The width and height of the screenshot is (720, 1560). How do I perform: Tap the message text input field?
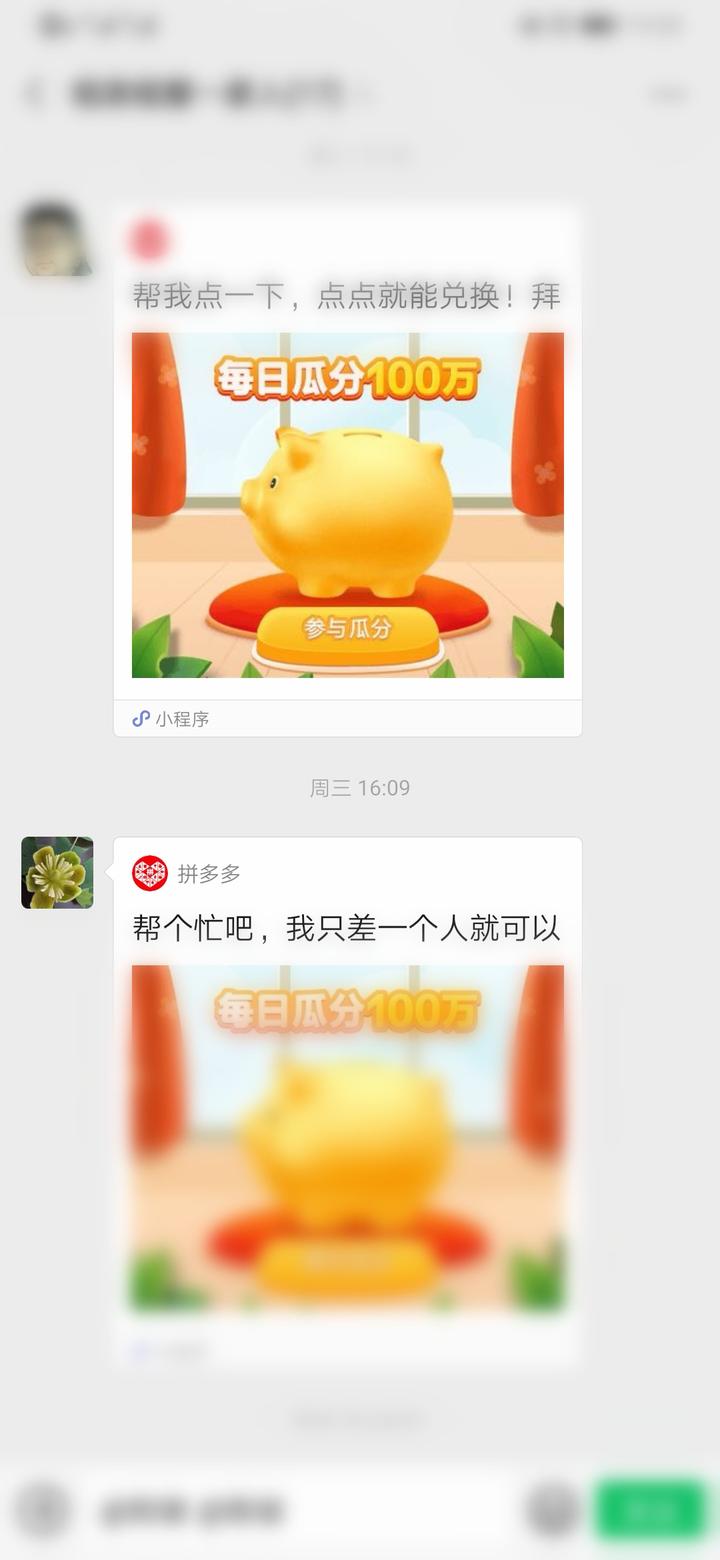coord(300,1510)
